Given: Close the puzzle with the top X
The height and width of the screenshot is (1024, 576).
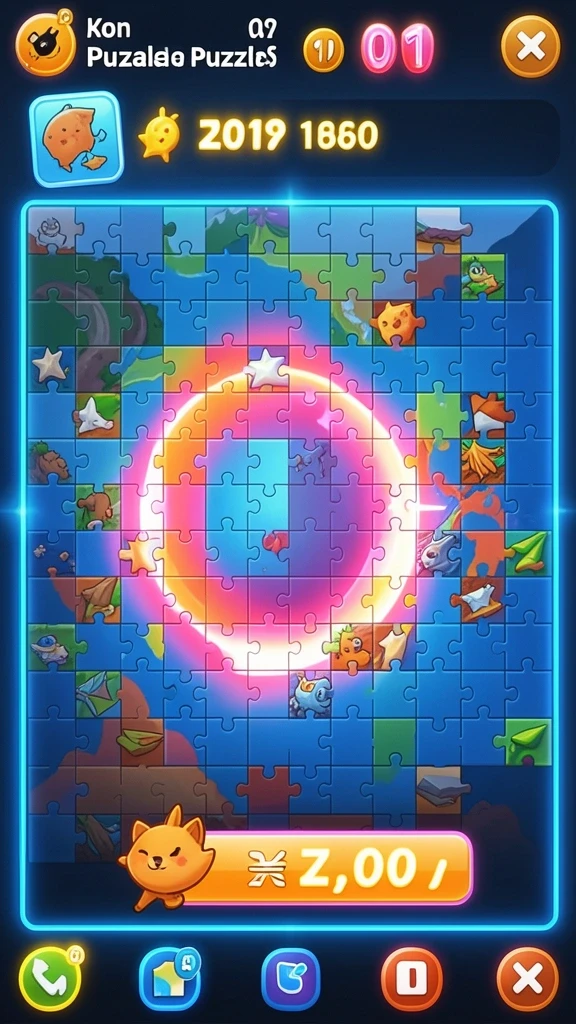Looking at the screenshot, I should (x=530, y=47).
